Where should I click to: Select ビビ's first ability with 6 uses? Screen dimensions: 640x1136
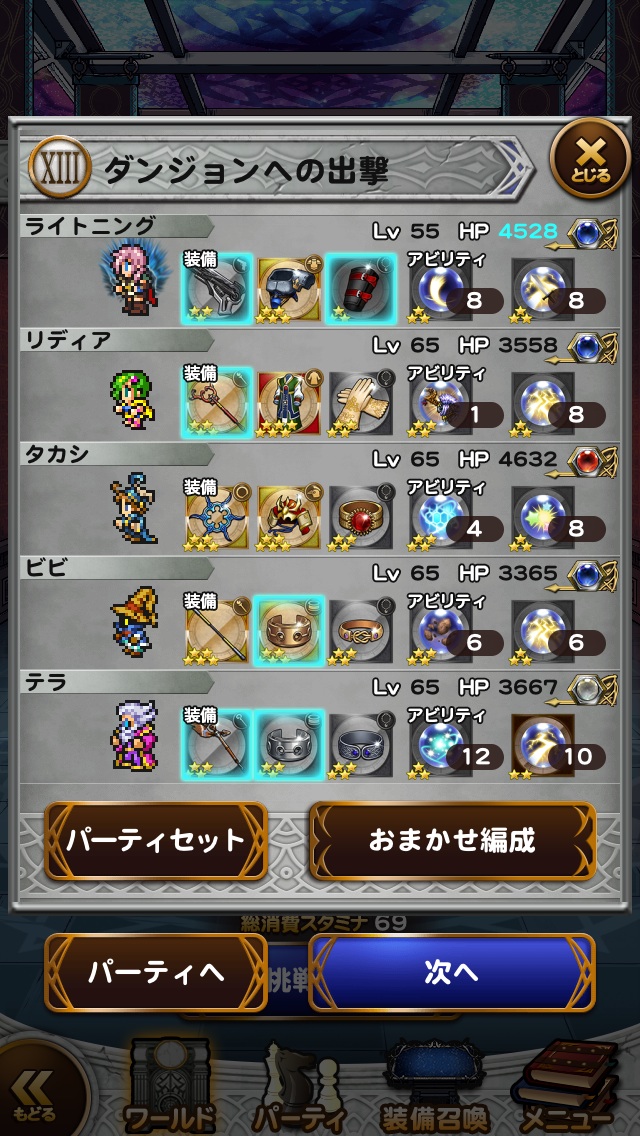pos(441,629)
